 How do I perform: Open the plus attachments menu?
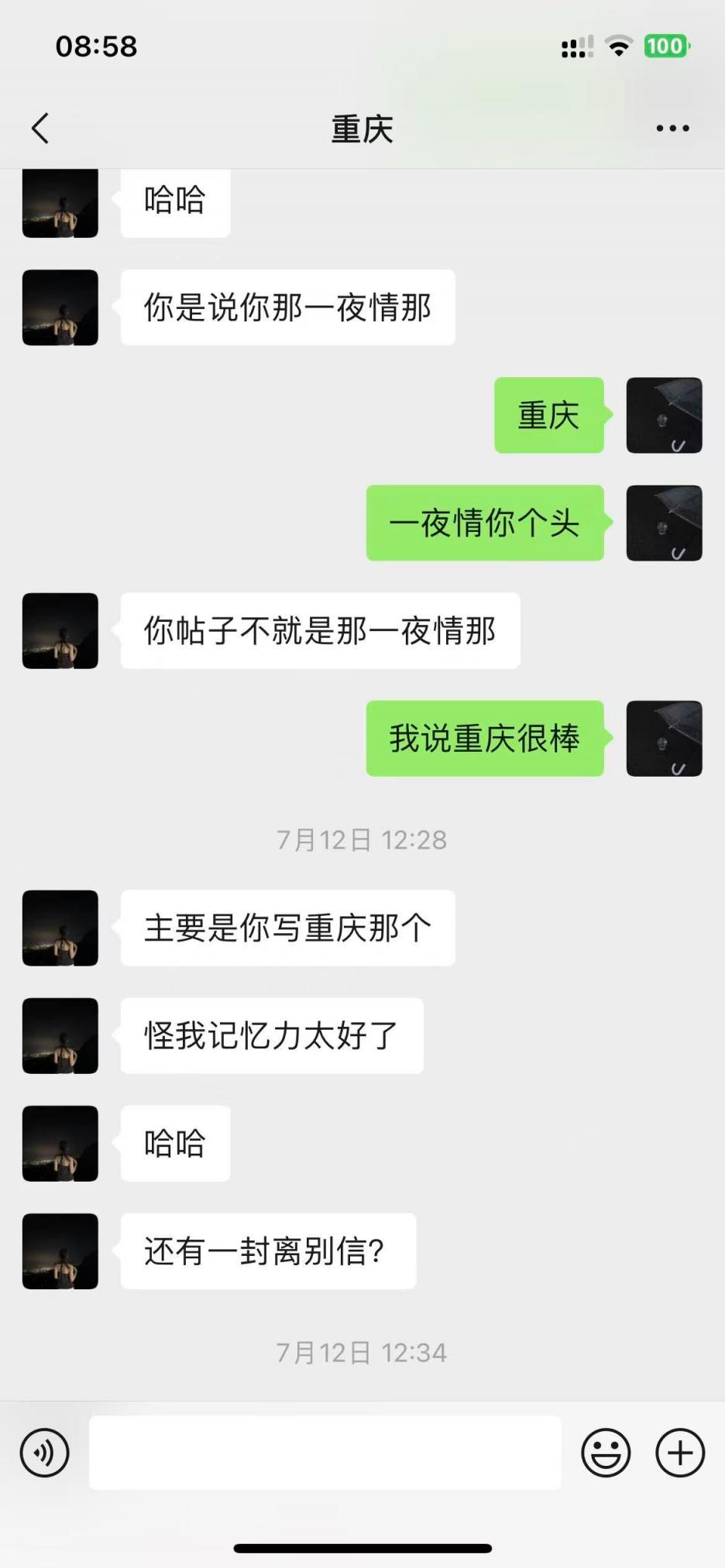click(x=680, y=1453)
